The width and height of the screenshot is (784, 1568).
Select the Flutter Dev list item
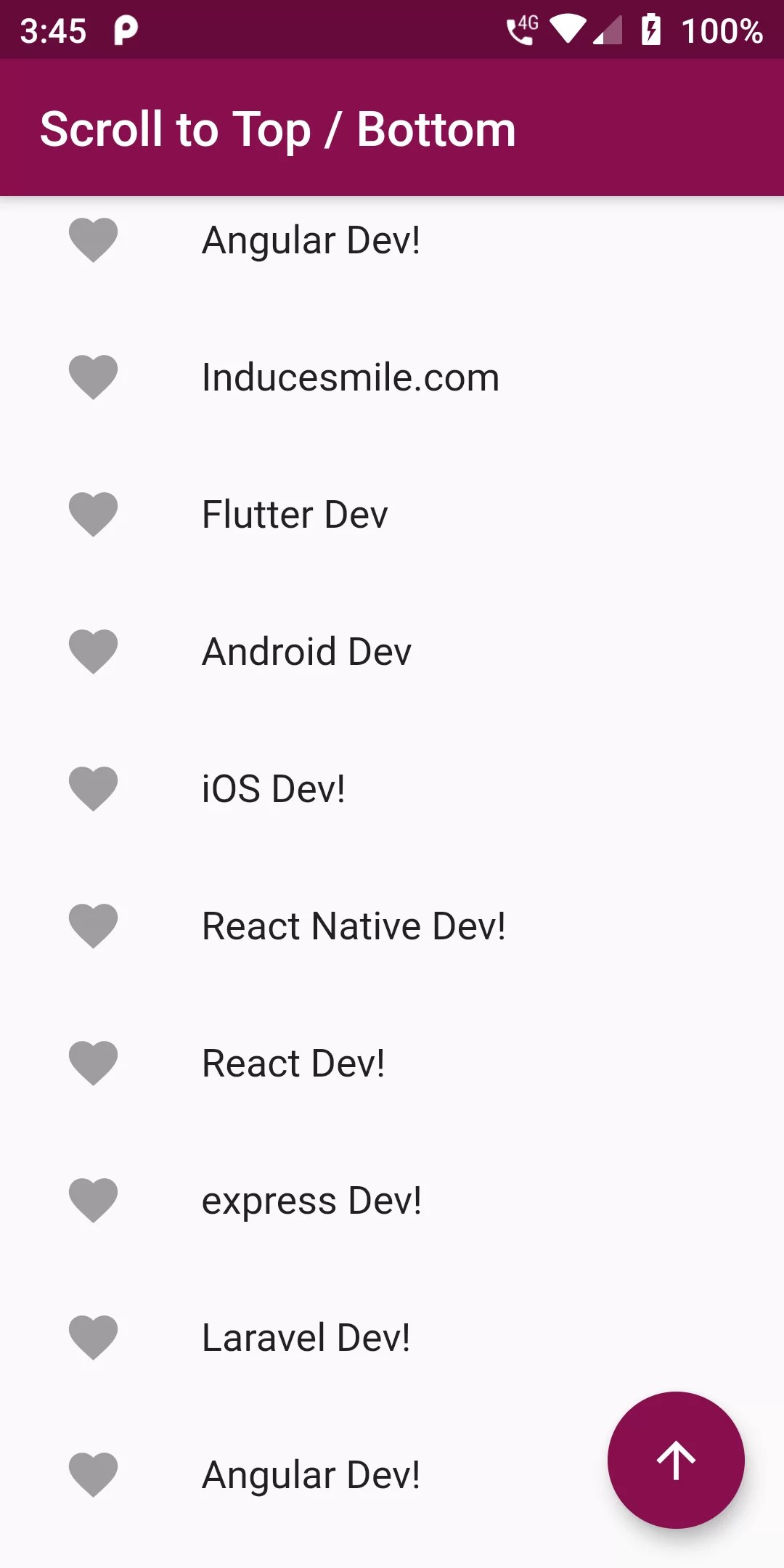click(x=295, y=514)
